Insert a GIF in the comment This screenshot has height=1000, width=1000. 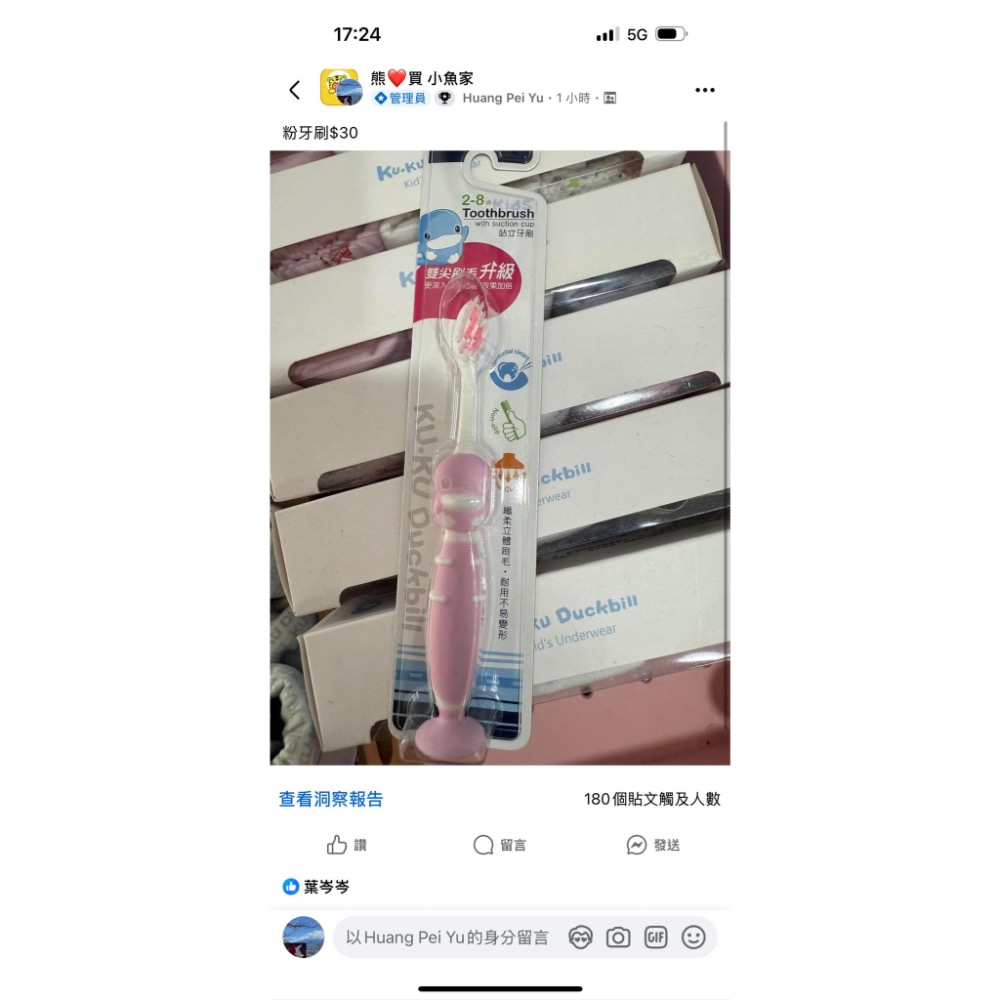(655, 937)
